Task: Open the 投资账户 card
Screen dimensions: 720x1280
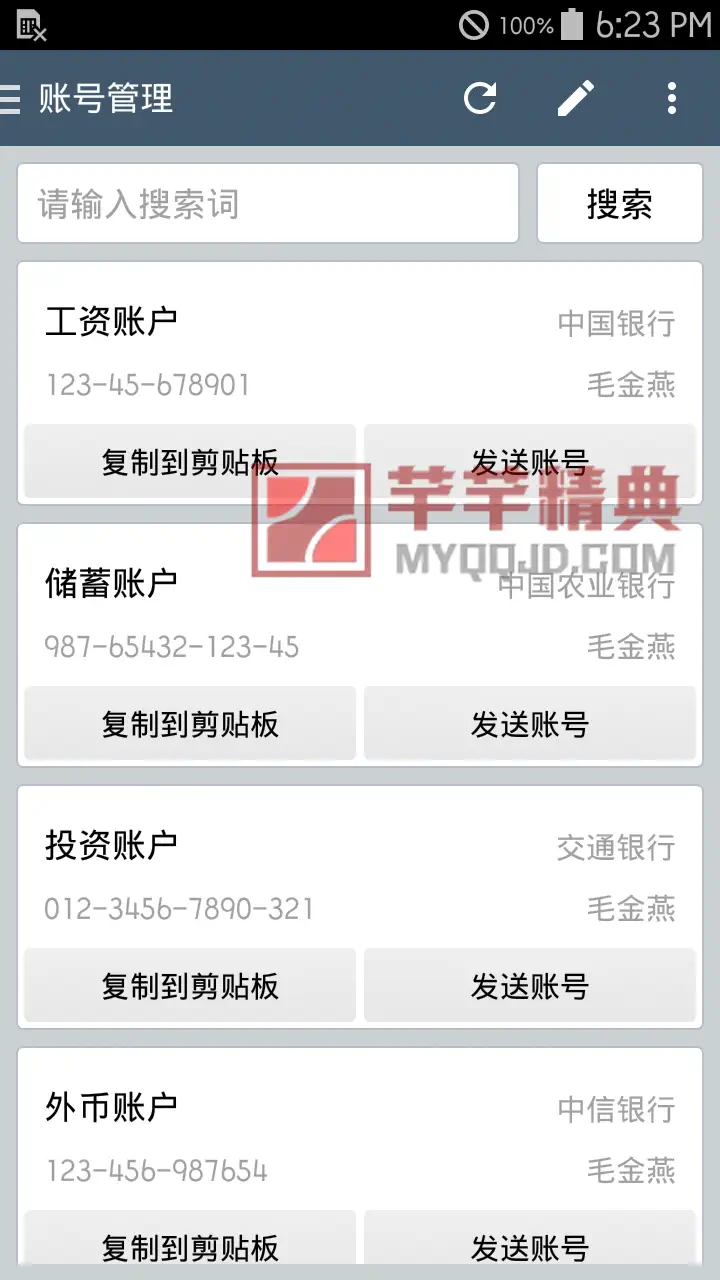Action: (360, 875)
